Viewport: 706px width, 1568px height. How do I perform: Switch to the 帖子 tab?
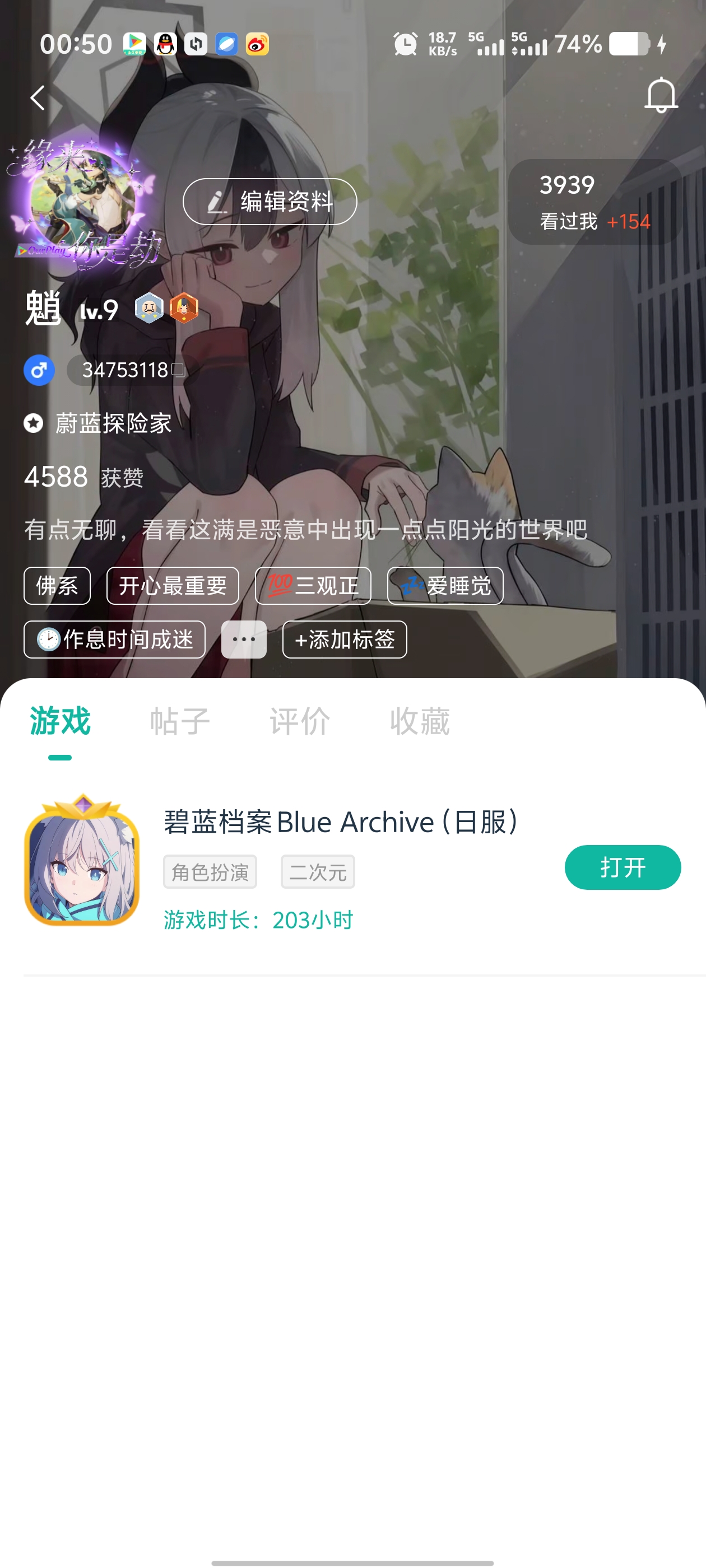point(180,721)
